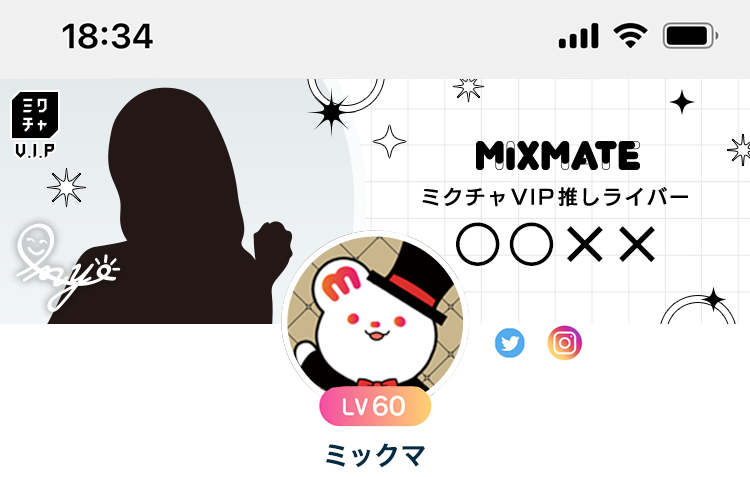Open the linked Twitter account

pos(510,344)
